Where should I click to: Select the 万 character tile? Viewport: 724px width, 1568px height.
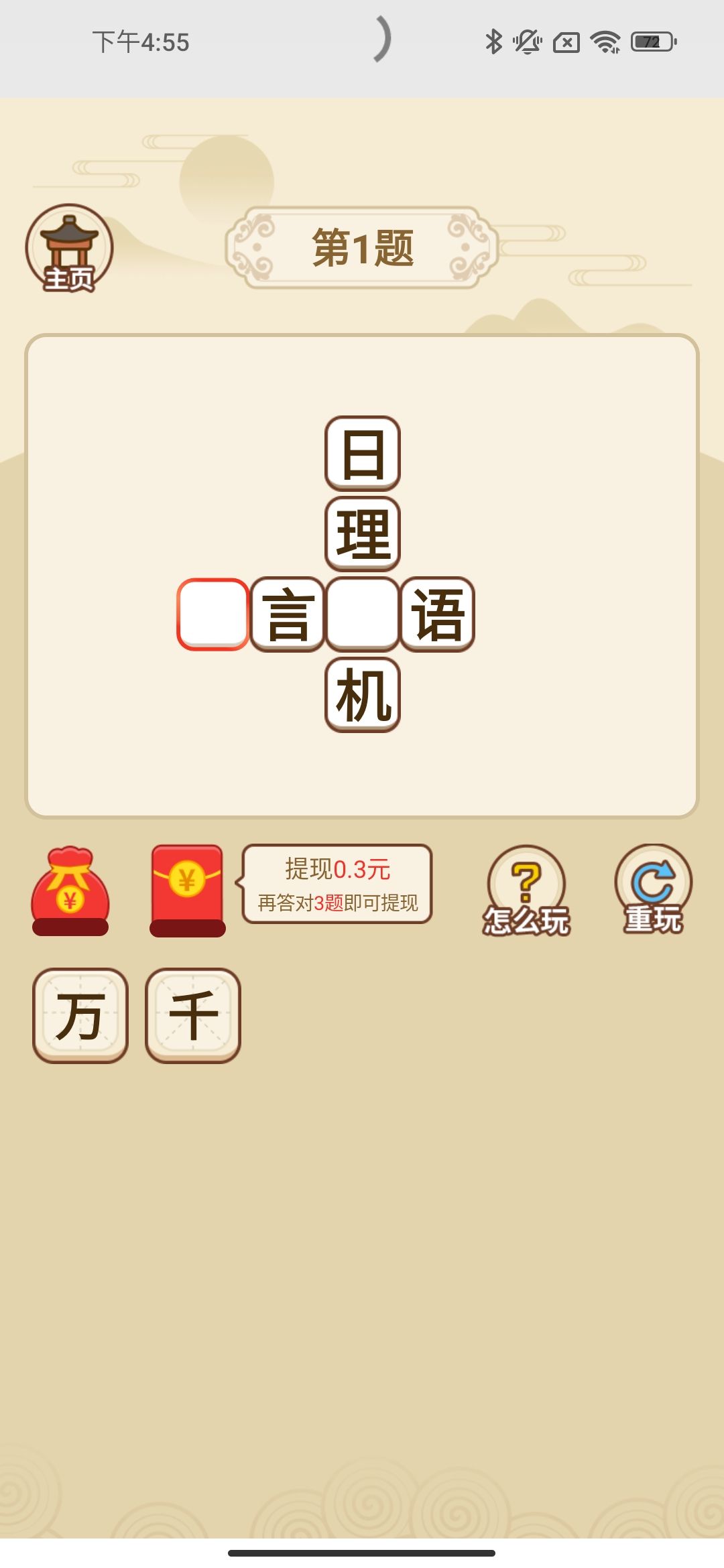[x=80, y=1015]
